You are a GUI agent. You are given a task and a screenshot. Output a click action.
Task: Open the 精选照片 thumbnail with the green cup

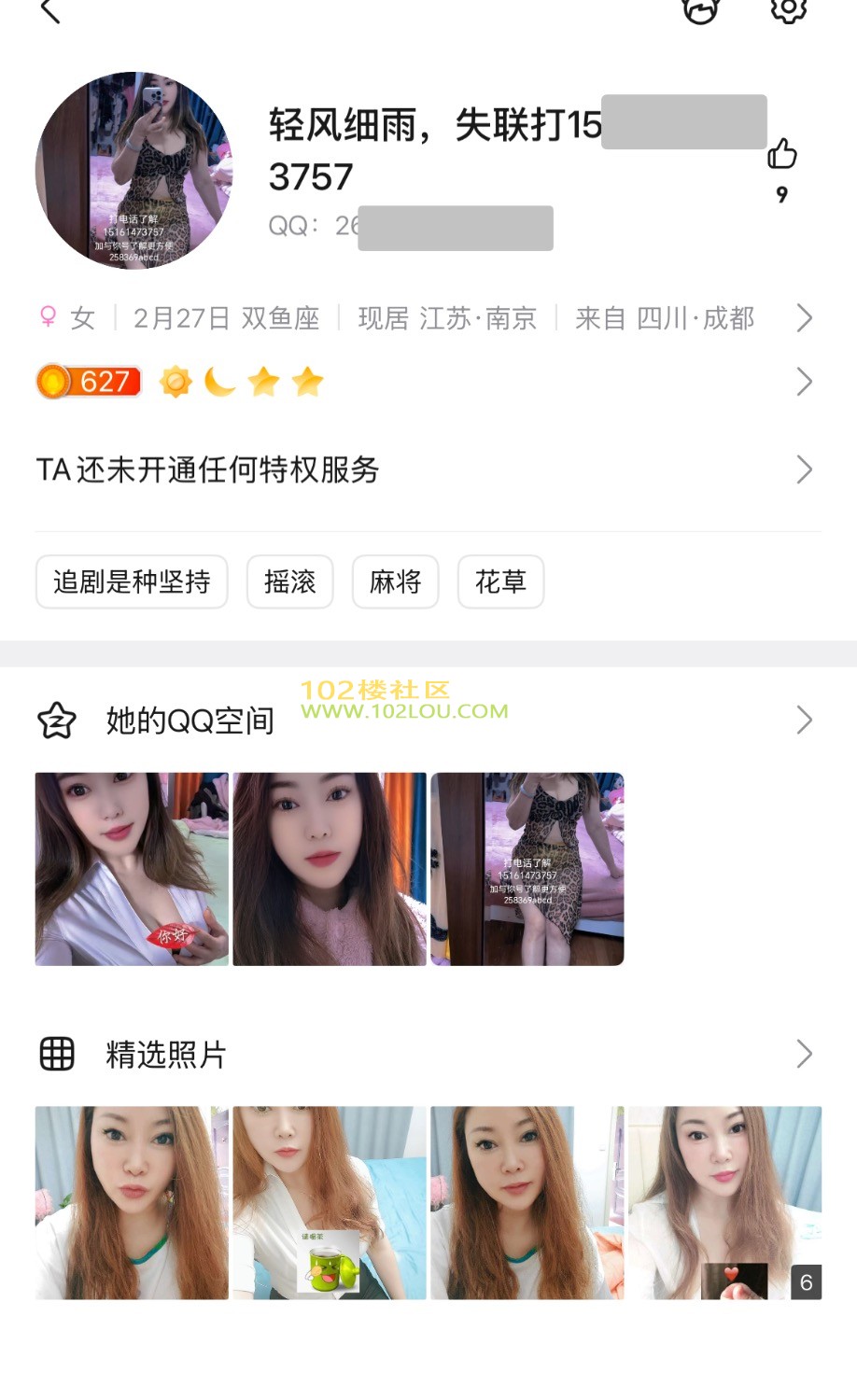(330, 1203)
